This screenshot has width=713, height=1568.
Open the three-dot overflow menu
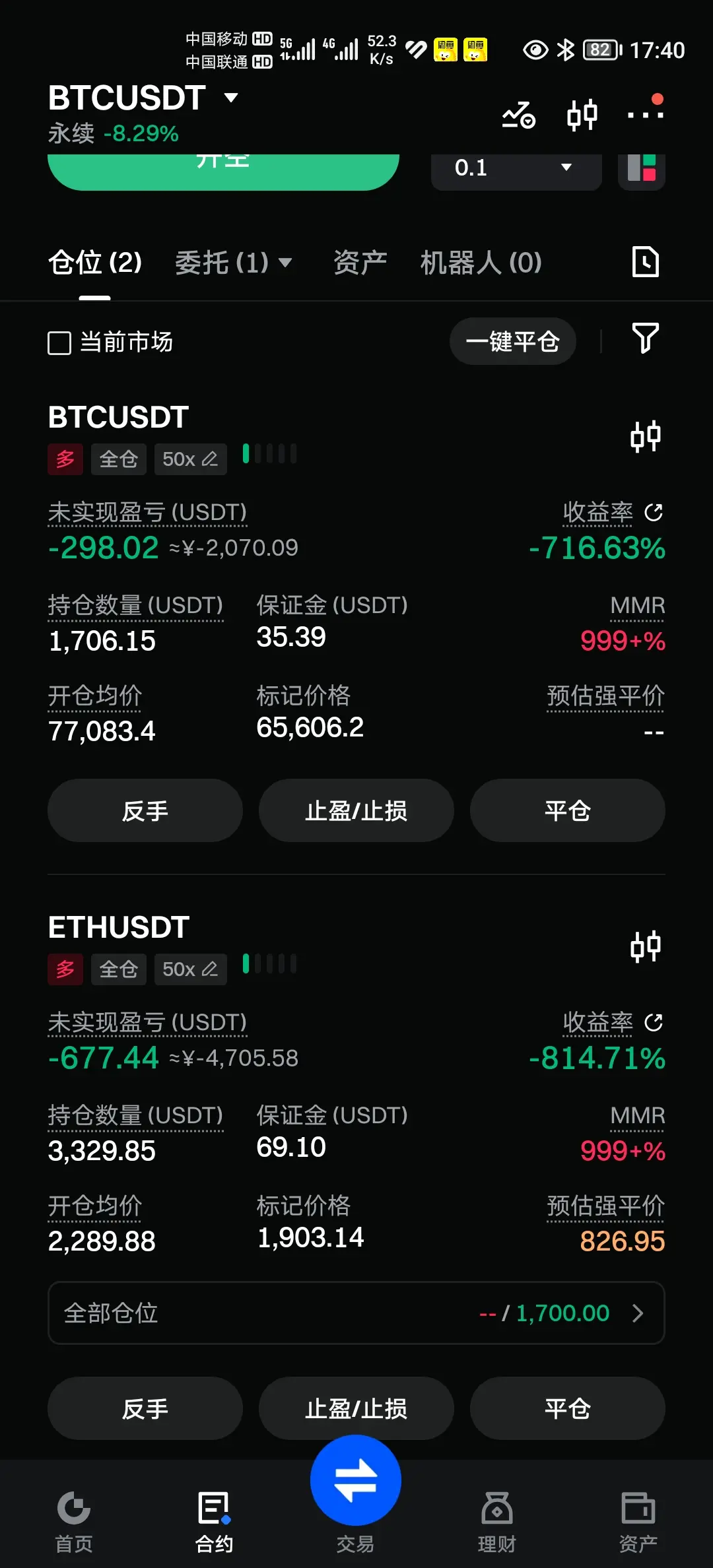coord(645,115)
